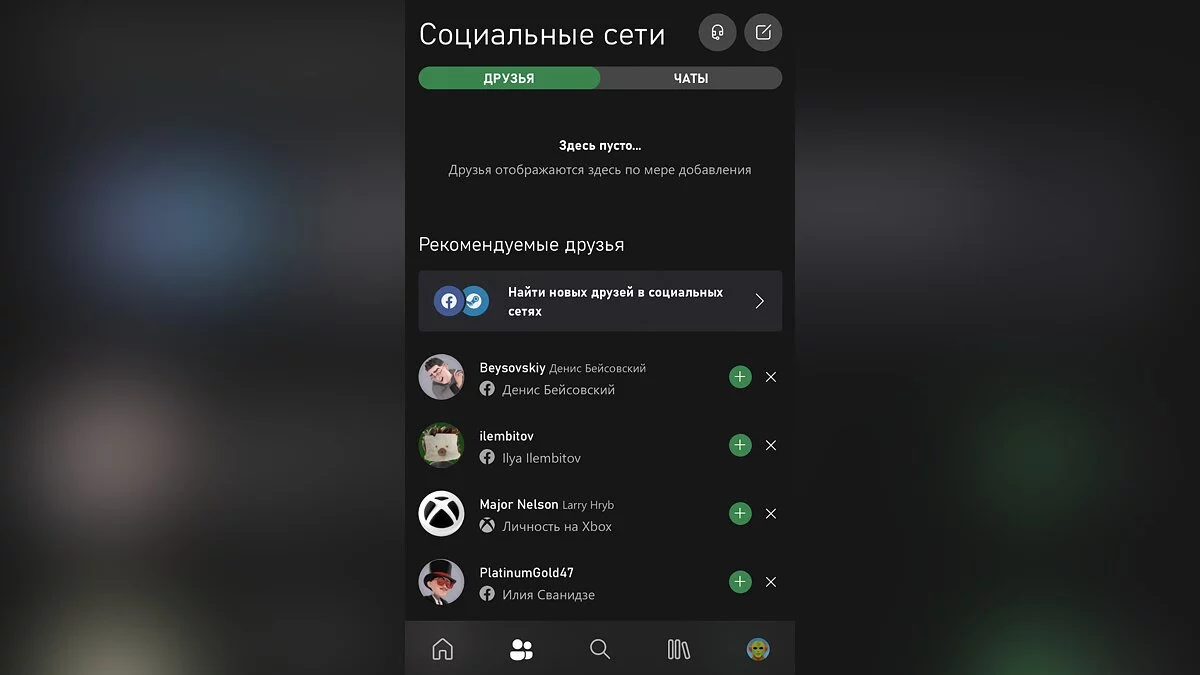Switch to the Чаты tab
Screen dimensions: 1200x675
click(690, 78)
